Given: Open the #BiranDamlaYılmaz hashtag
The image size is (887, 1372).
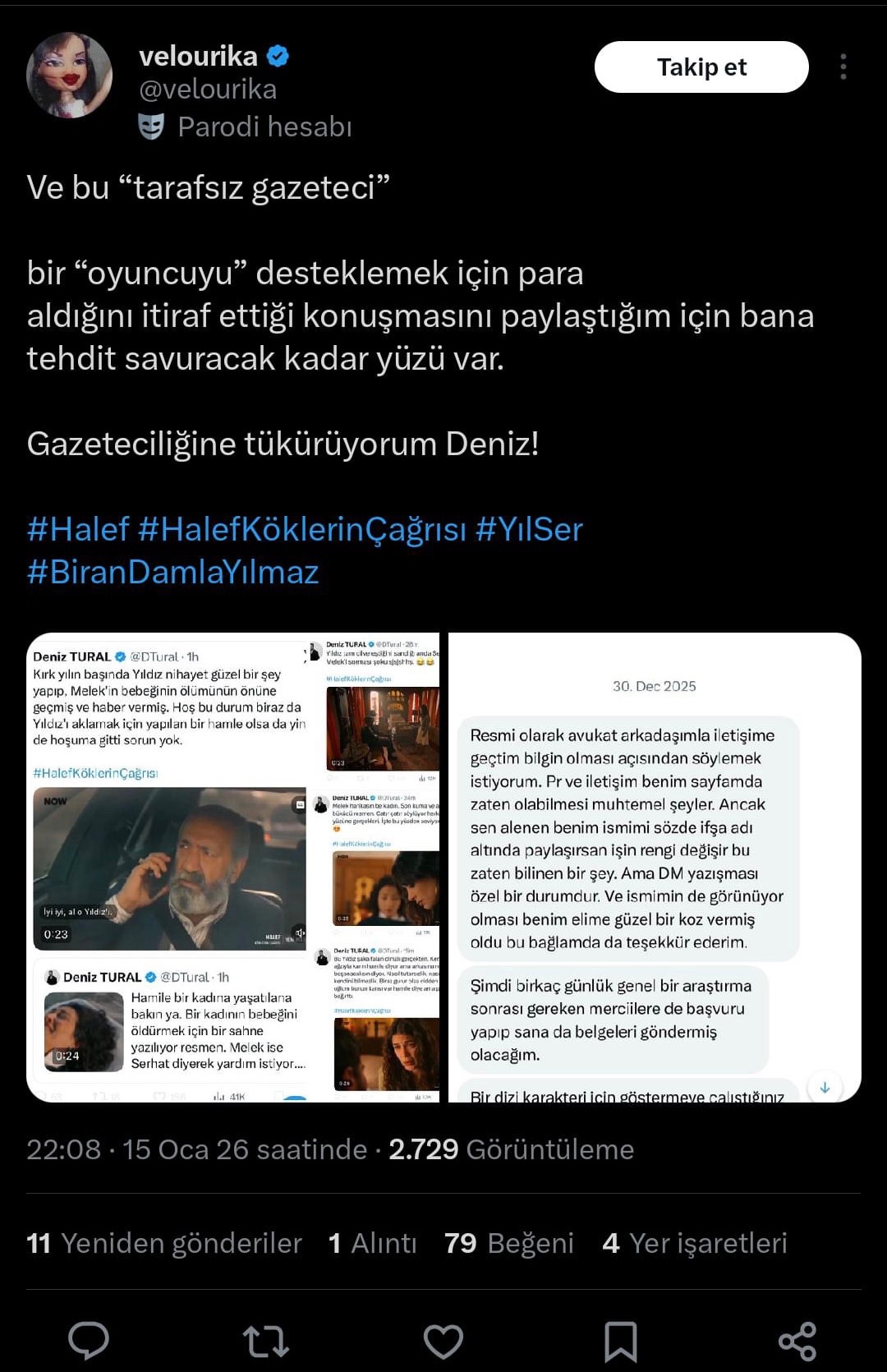Looking at the screenshot, I should 172,572.
